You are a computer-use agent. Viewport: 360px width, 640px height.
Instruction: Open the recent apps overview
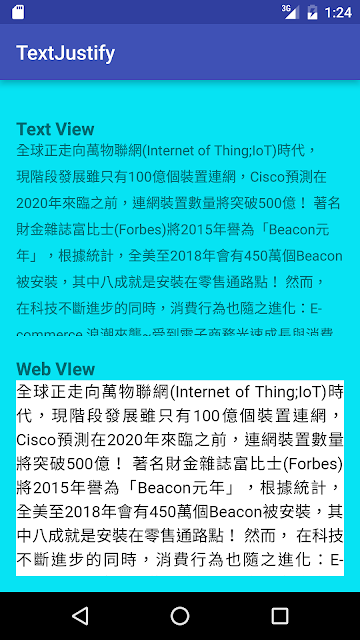[x=280, y=616]
